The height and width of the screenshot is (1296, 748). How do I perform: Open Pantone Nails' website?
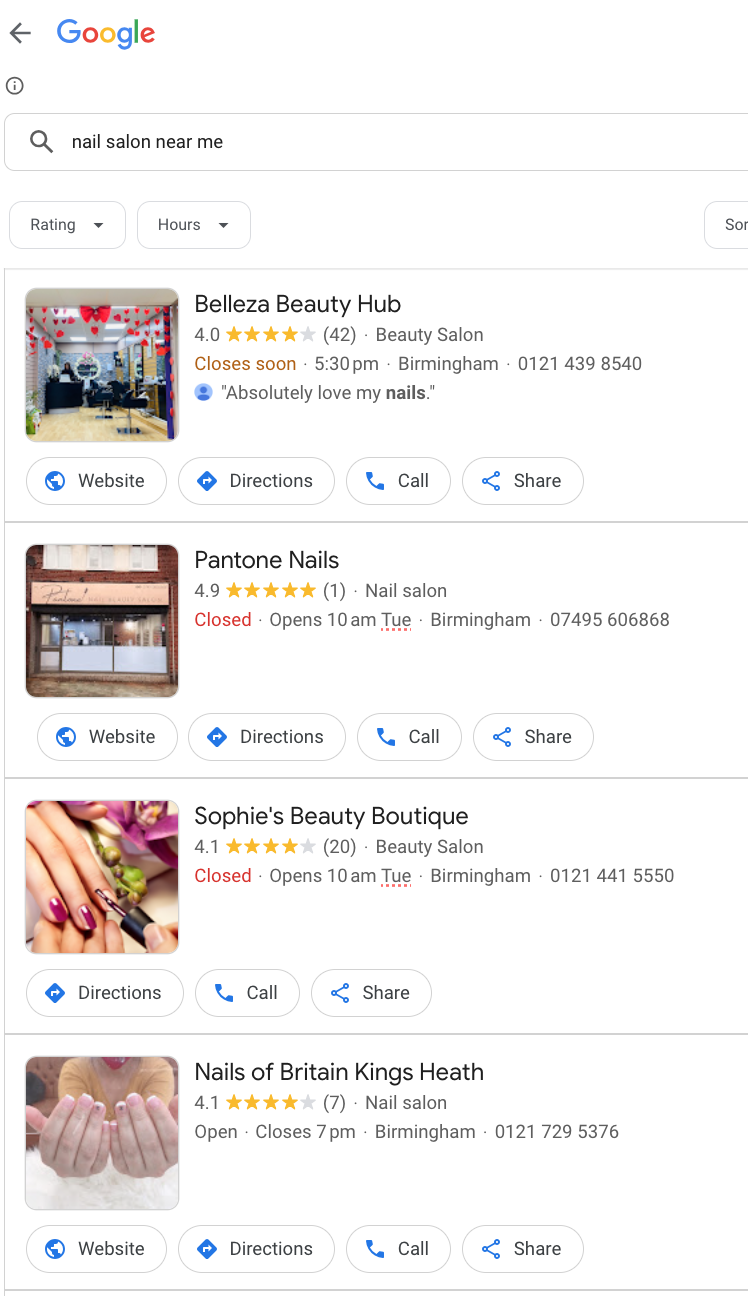click(x=107, y=737)
